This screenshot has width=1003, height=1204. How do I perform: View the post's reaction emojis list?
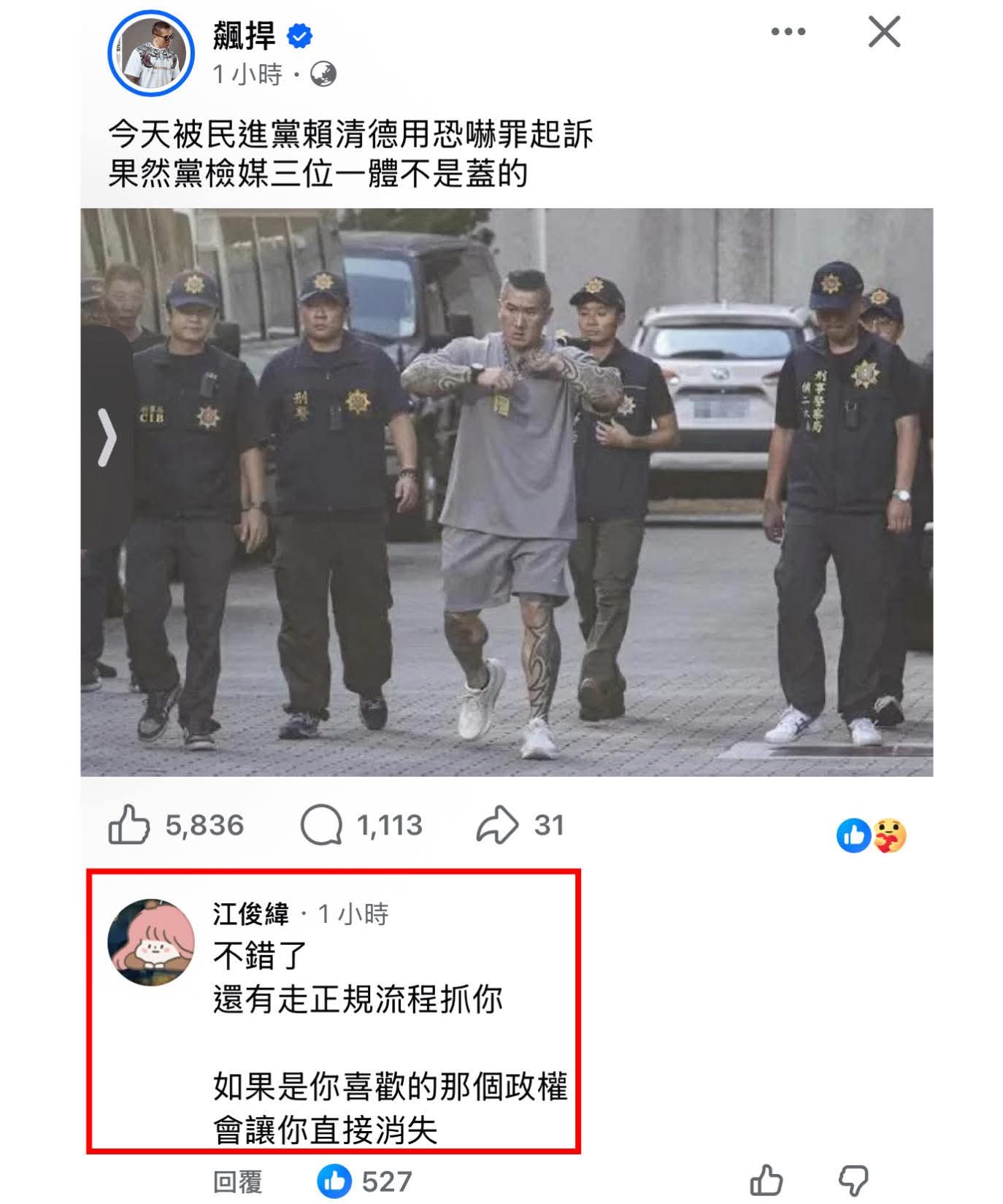pyautogui.click(x=871, y=835)
